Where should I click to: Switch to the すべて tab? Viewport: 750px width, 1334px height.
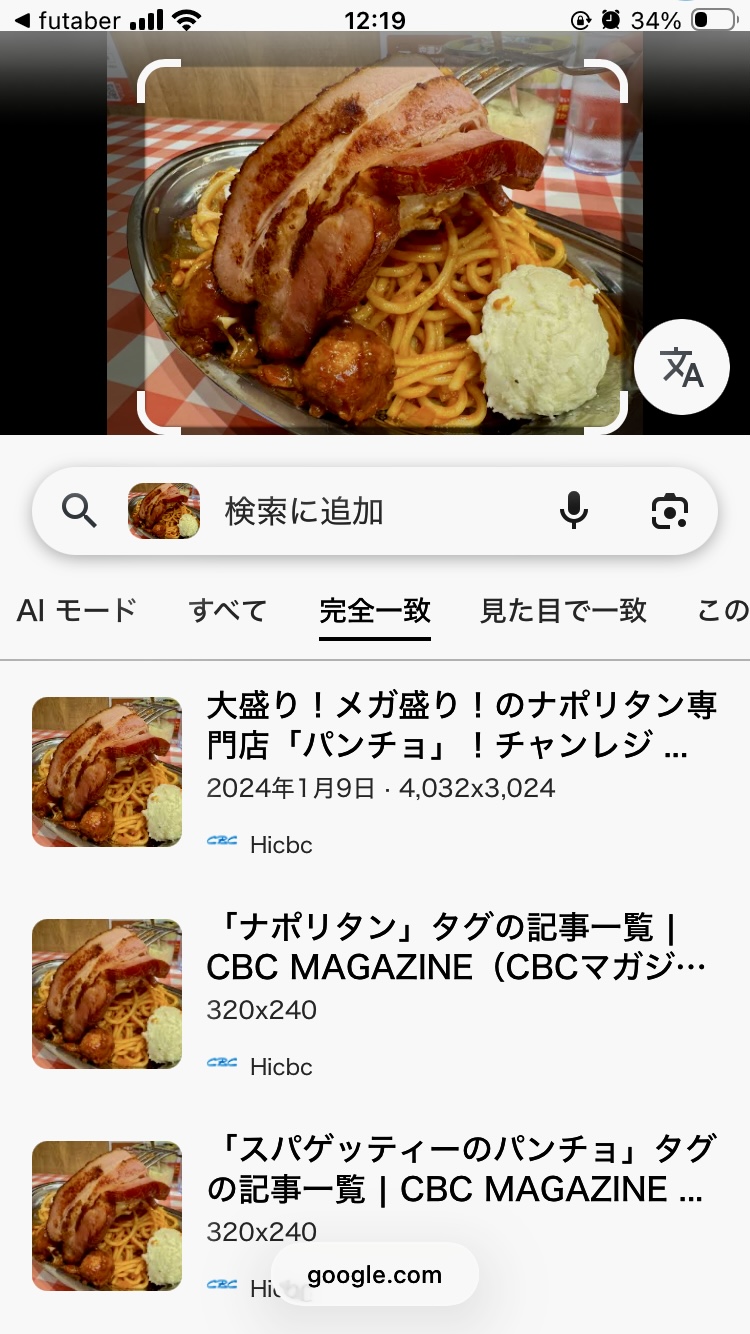[227, 610]
